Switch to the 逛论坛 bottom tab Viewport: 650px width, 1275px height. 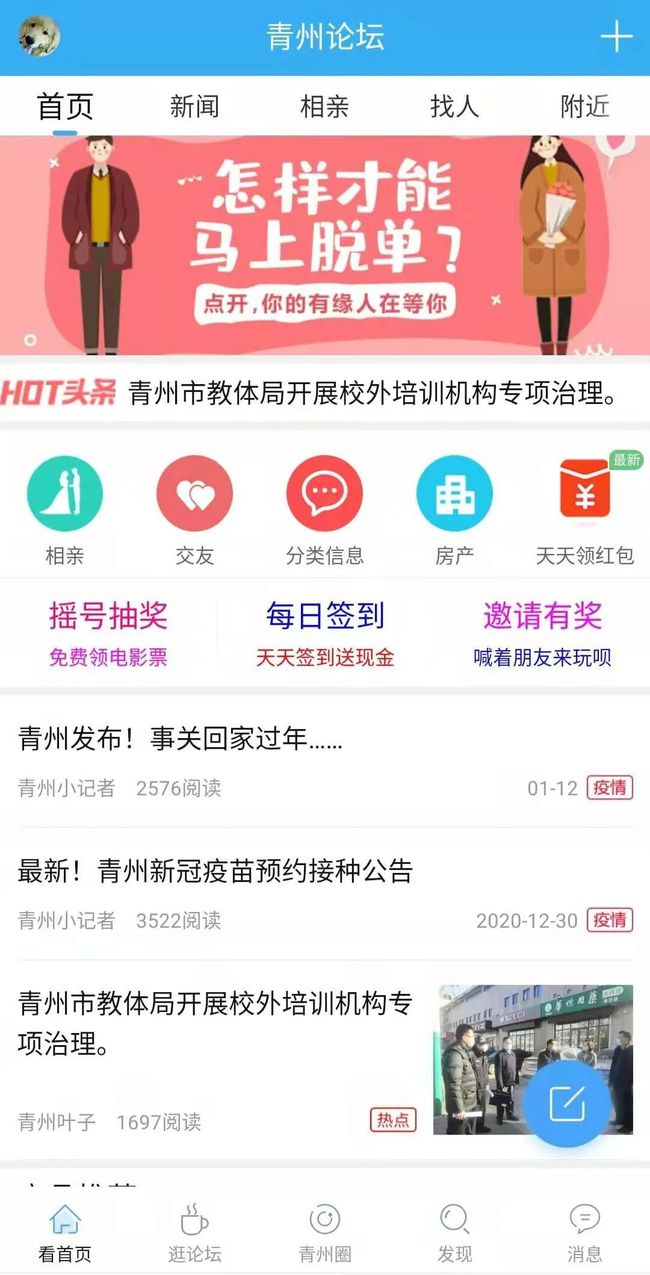pos(194,1234)
